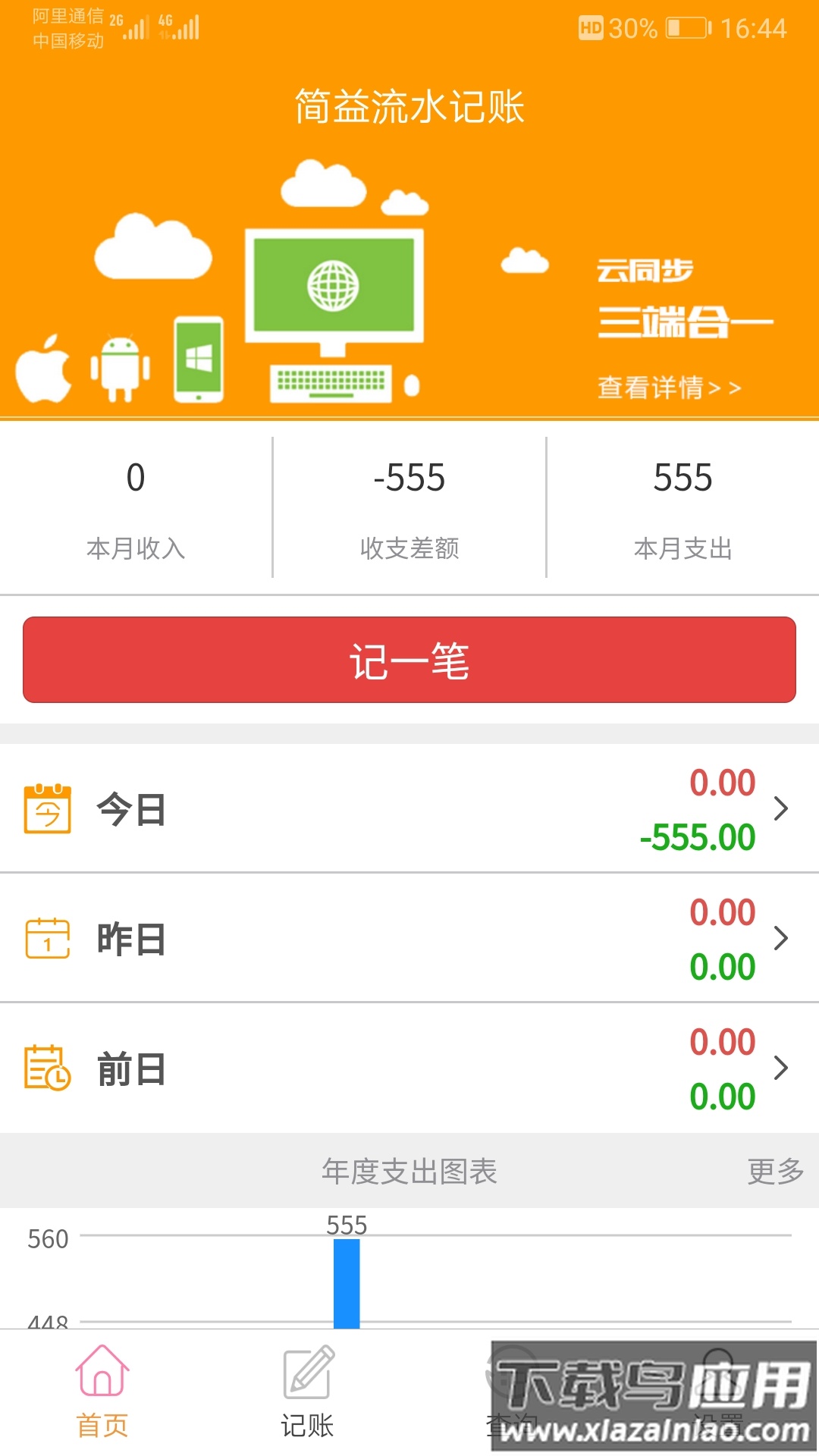
Task: Select the 今日 calendar icon
Action: (x=47, y=810)
